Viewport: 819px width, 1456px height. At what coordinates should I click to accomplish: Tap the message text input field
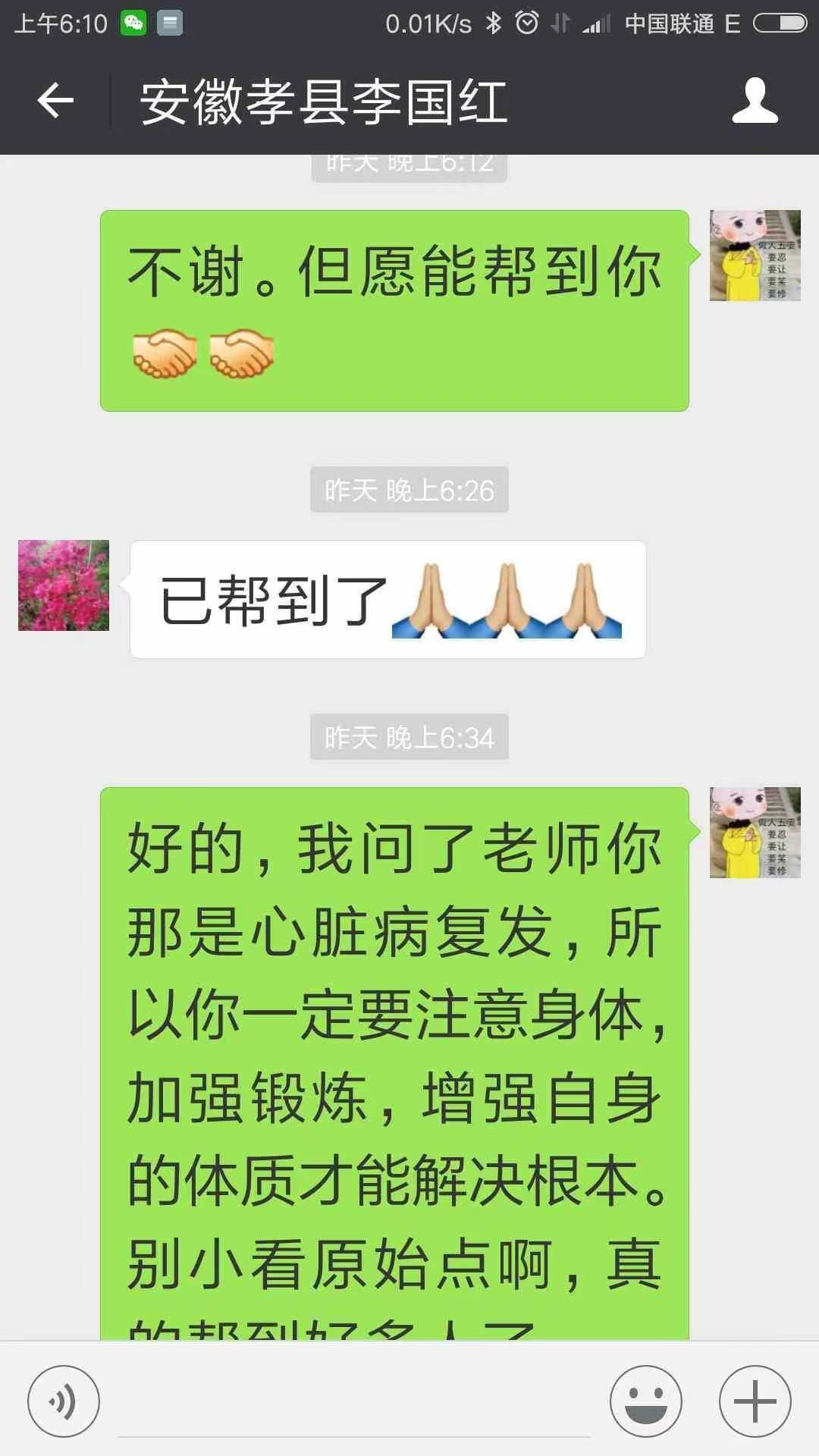point(354,1403)
